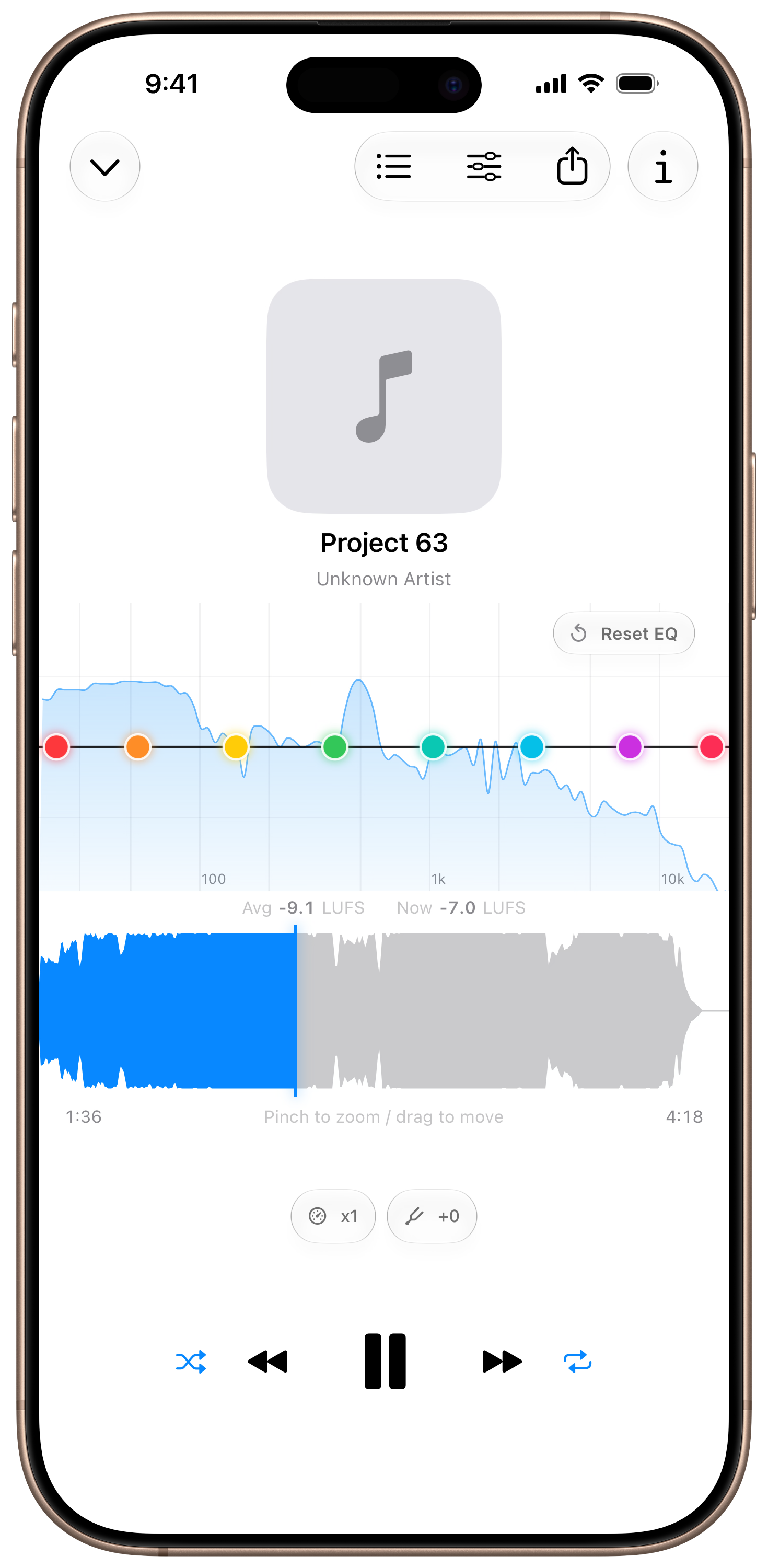This screenshot has height=1568, width=768.
Task: Select the purple EQ band handle
Action: pos(629,746)
